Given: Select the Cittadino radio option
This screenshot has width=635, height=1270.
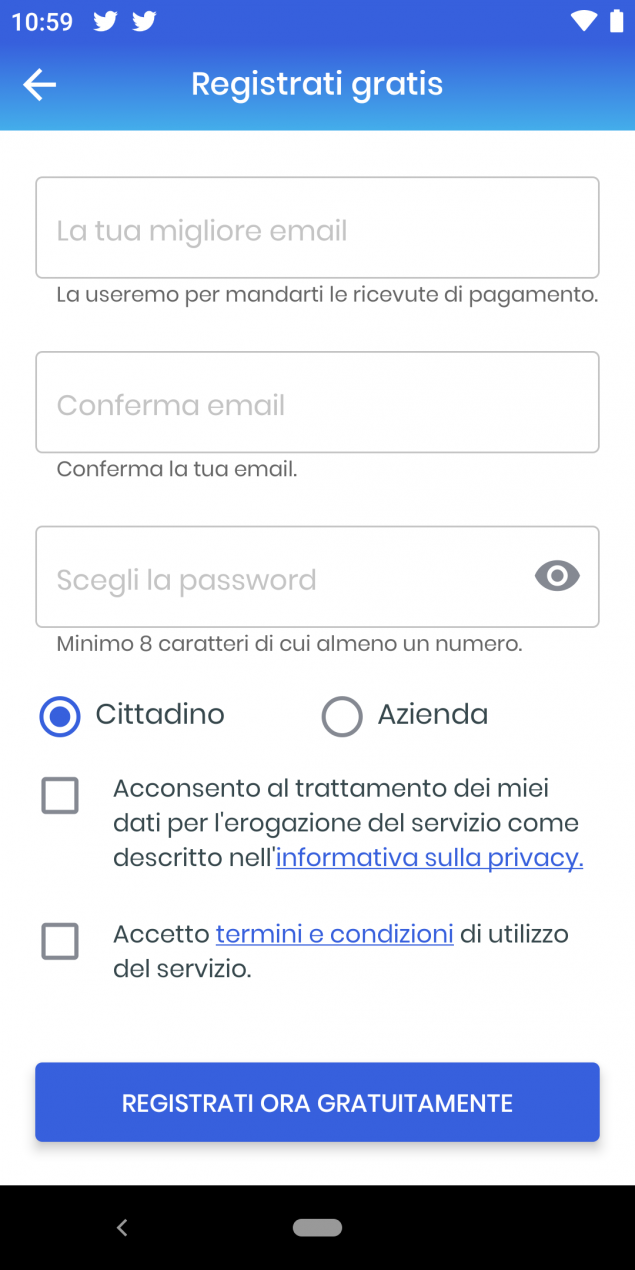Looking at the screenshot, I should [60, 716].
